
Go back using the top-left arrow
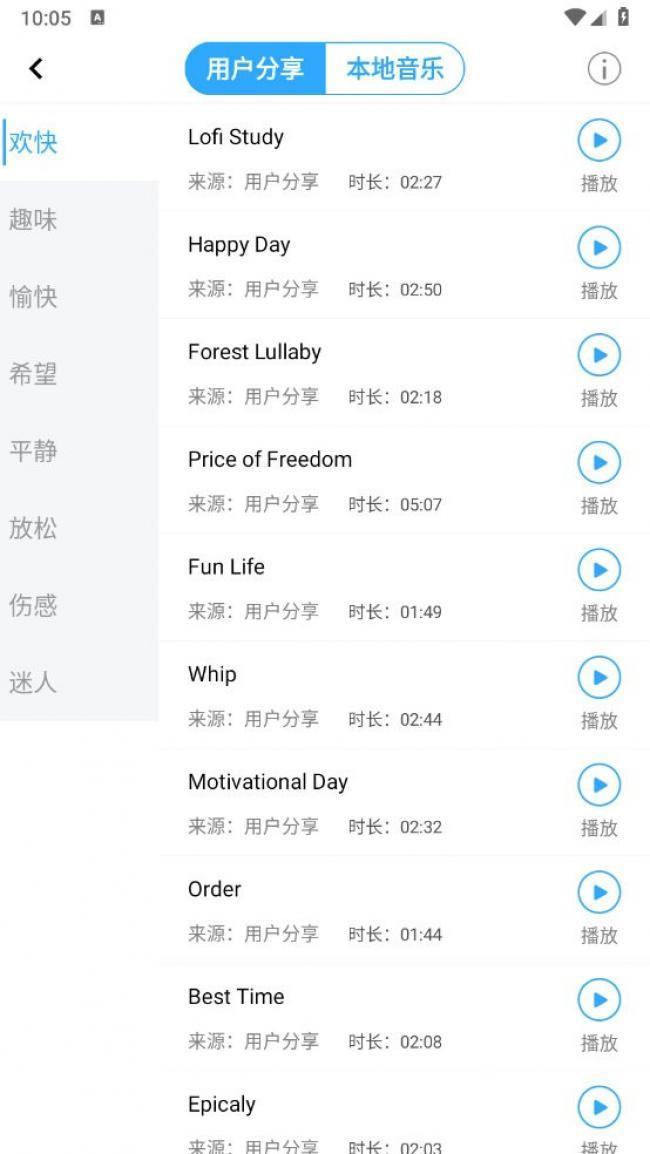(x=36, y=68)
